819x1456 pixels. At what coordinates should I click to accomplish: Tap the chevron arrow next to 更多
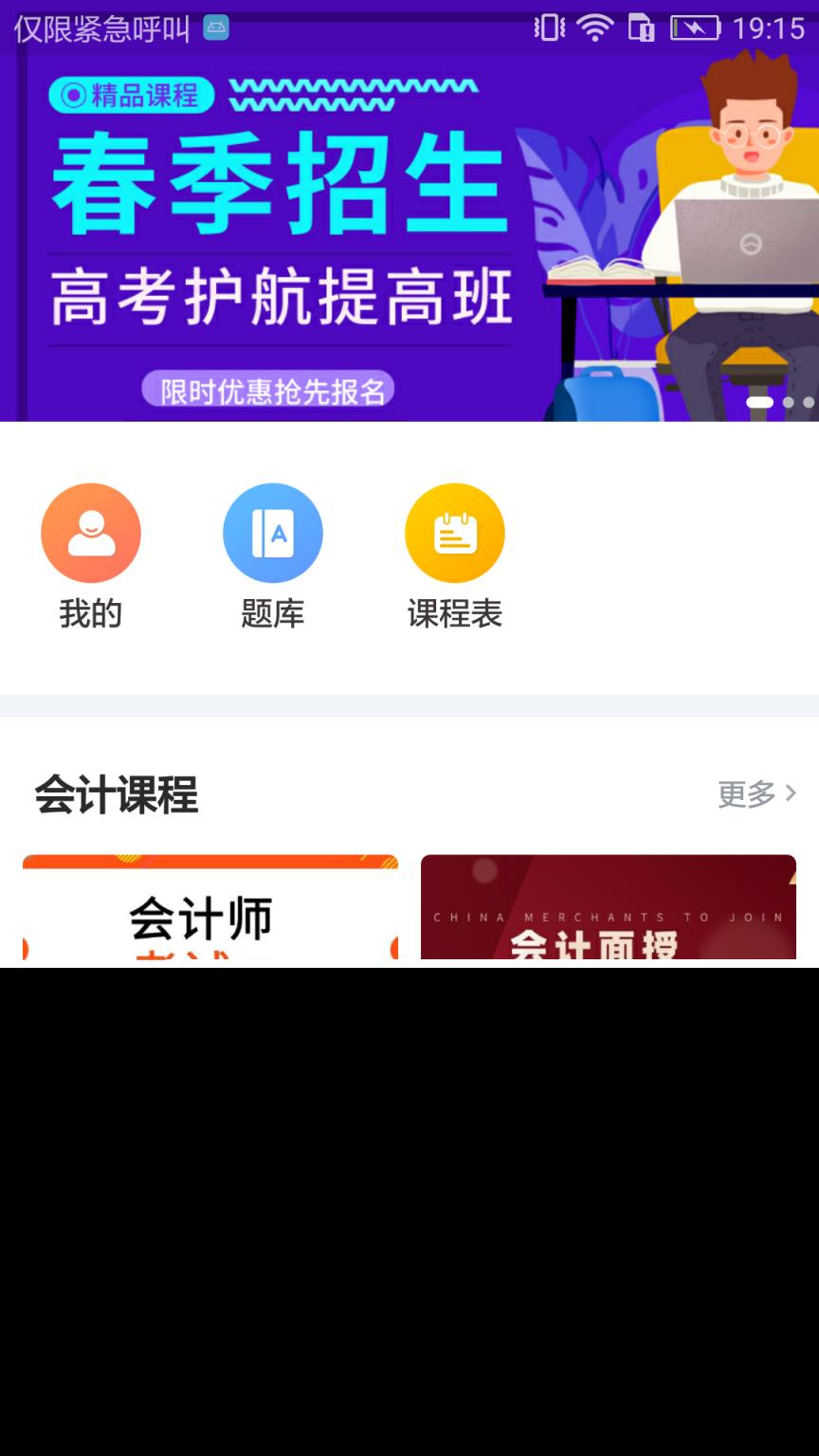point(790,793)
